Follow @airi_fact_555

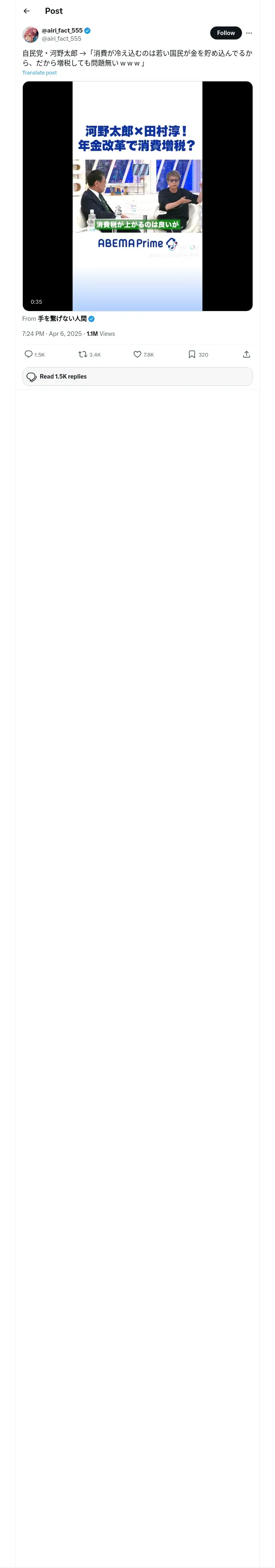[226, 33]
